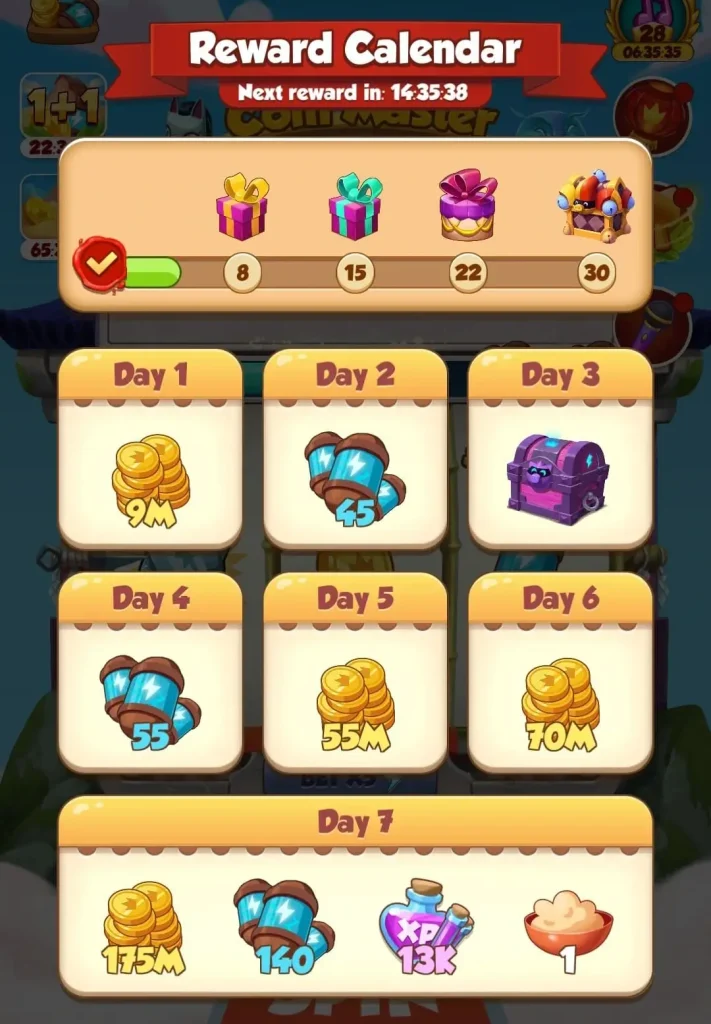Tap the Day 6 70M coins card
711x1024 pixels.
point(560,673)
